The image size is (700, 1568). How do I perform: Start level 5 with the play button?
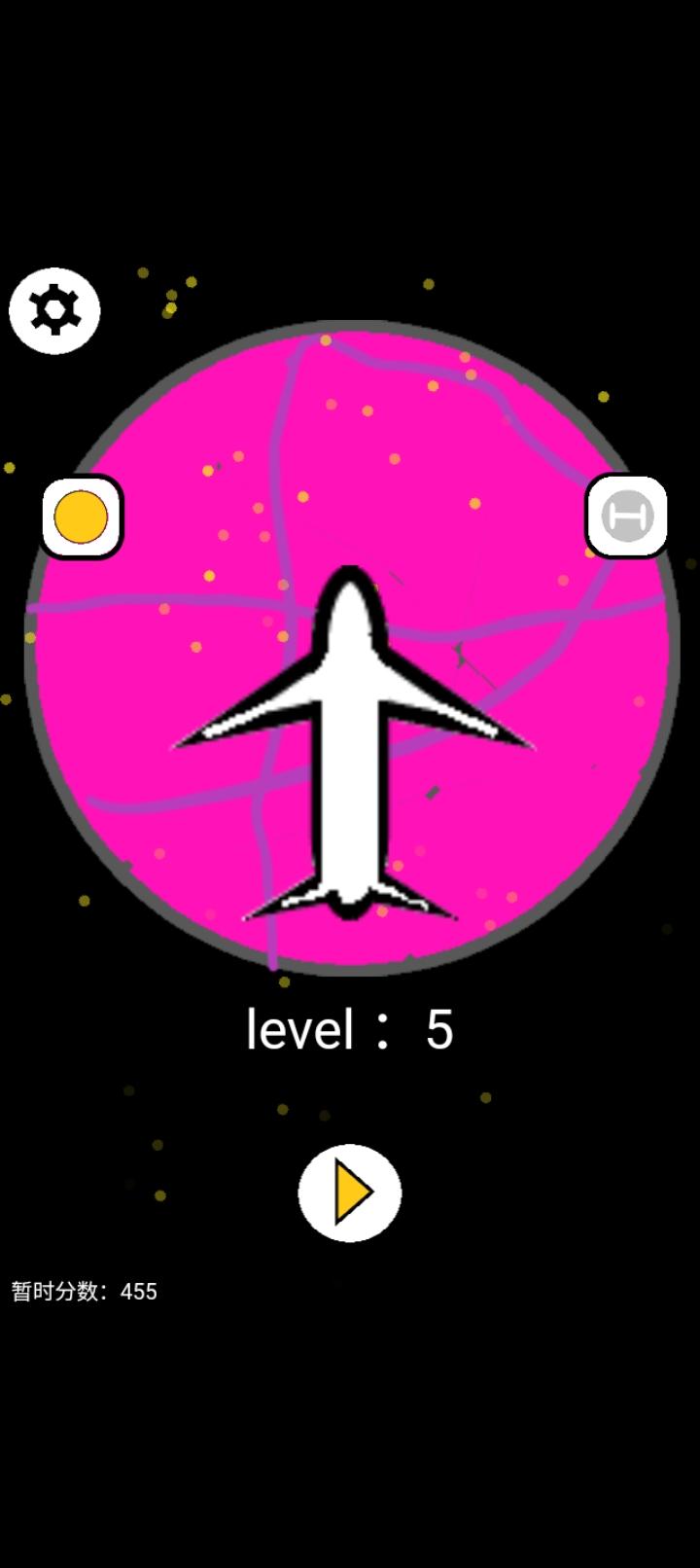pyautogui.click(x=350, y=1193)
